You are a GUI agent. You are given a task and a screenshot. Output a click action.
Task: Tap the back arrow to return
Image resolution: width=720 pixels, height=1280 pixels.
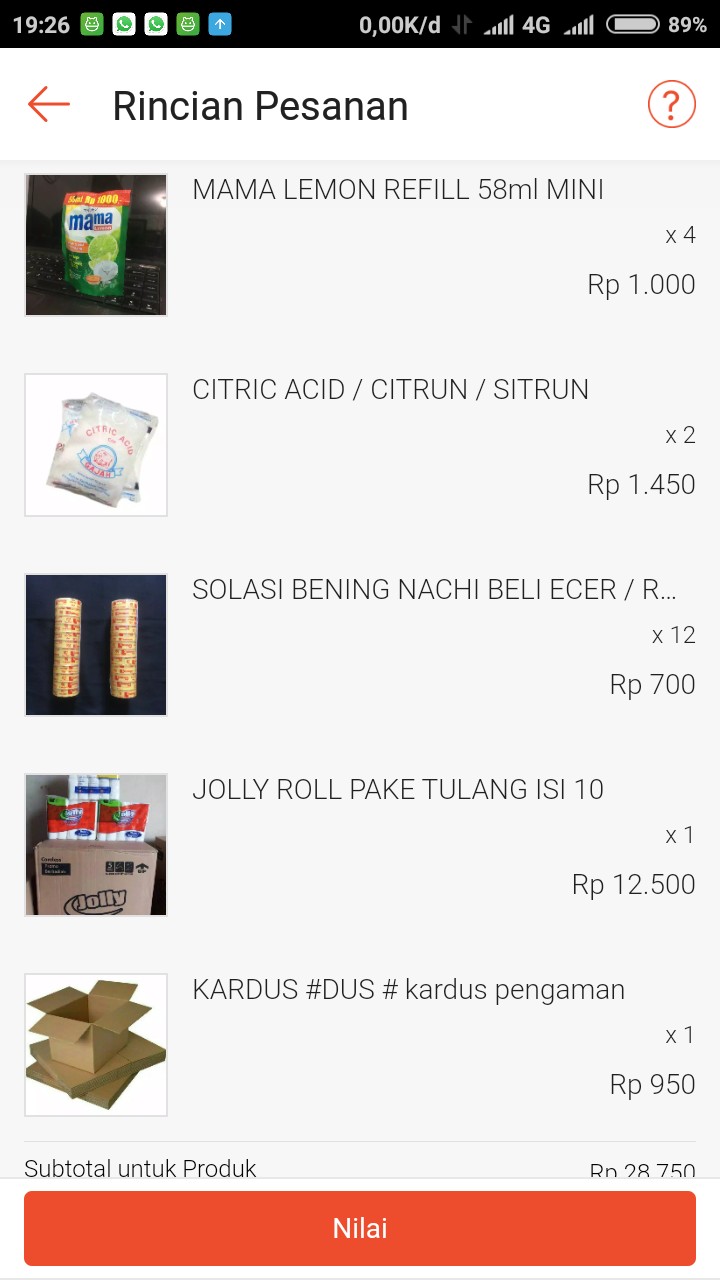tap(47, 104)
